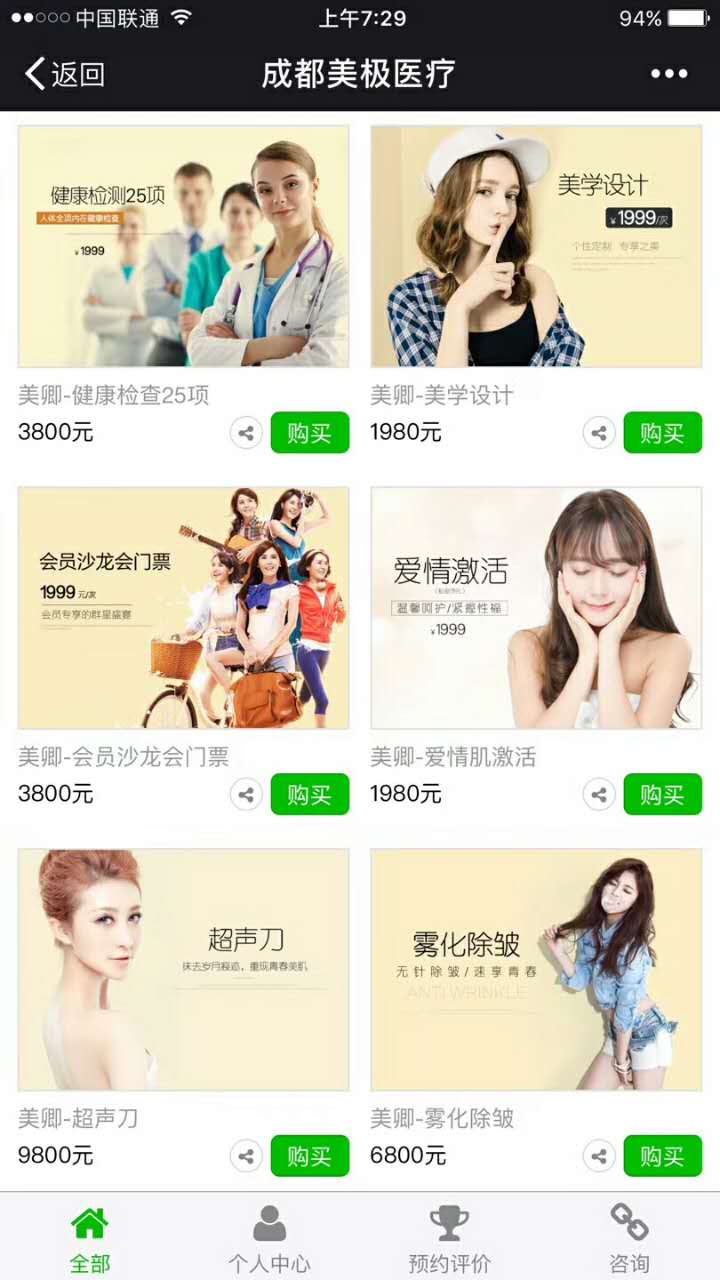Buy 美卿-雾化除皱 with the 购买 button
This screenshot has width=720, height=1280.
(662, 1156)
